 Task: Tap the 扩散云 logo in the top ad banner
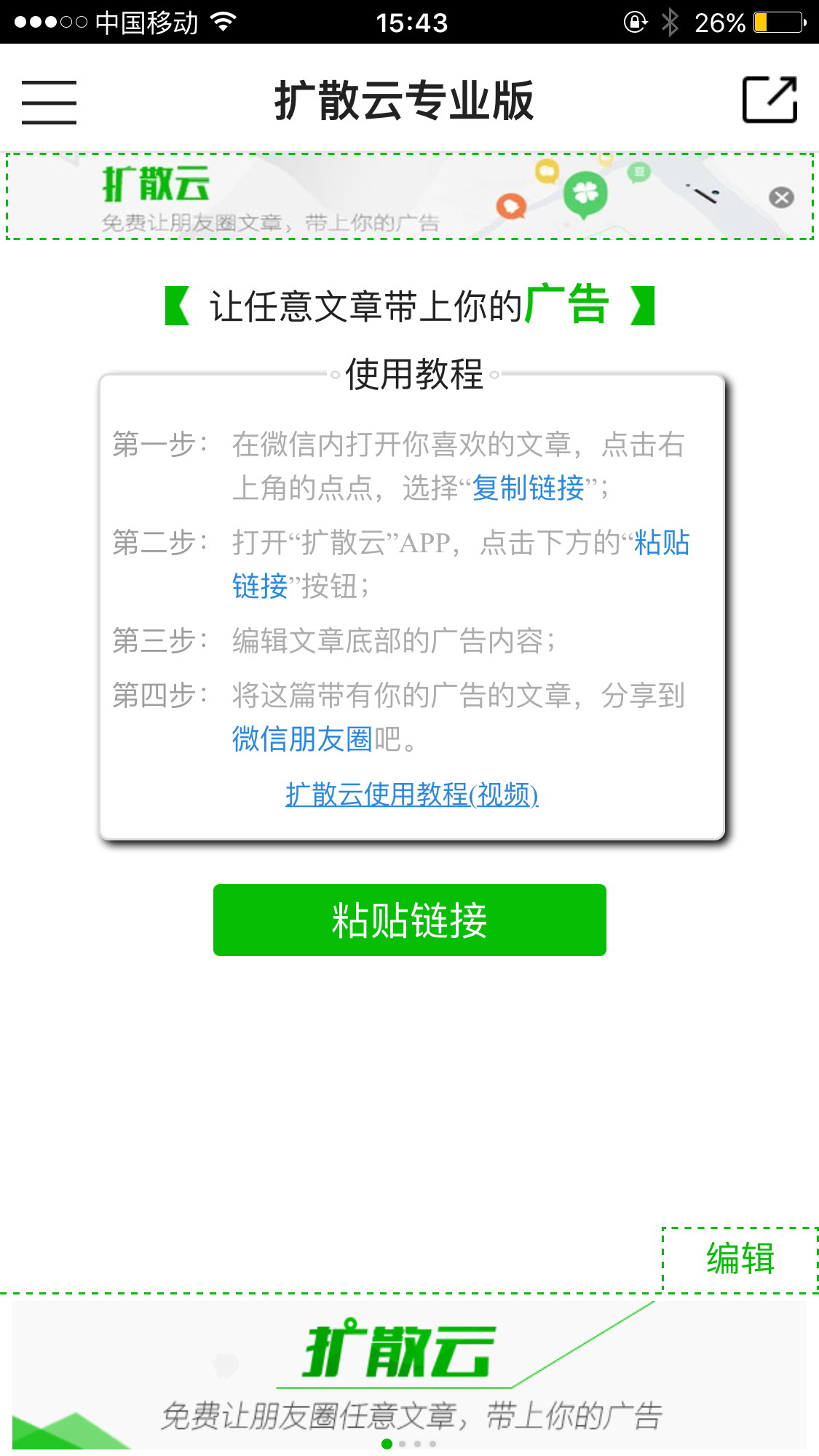[x=155, y=184]
